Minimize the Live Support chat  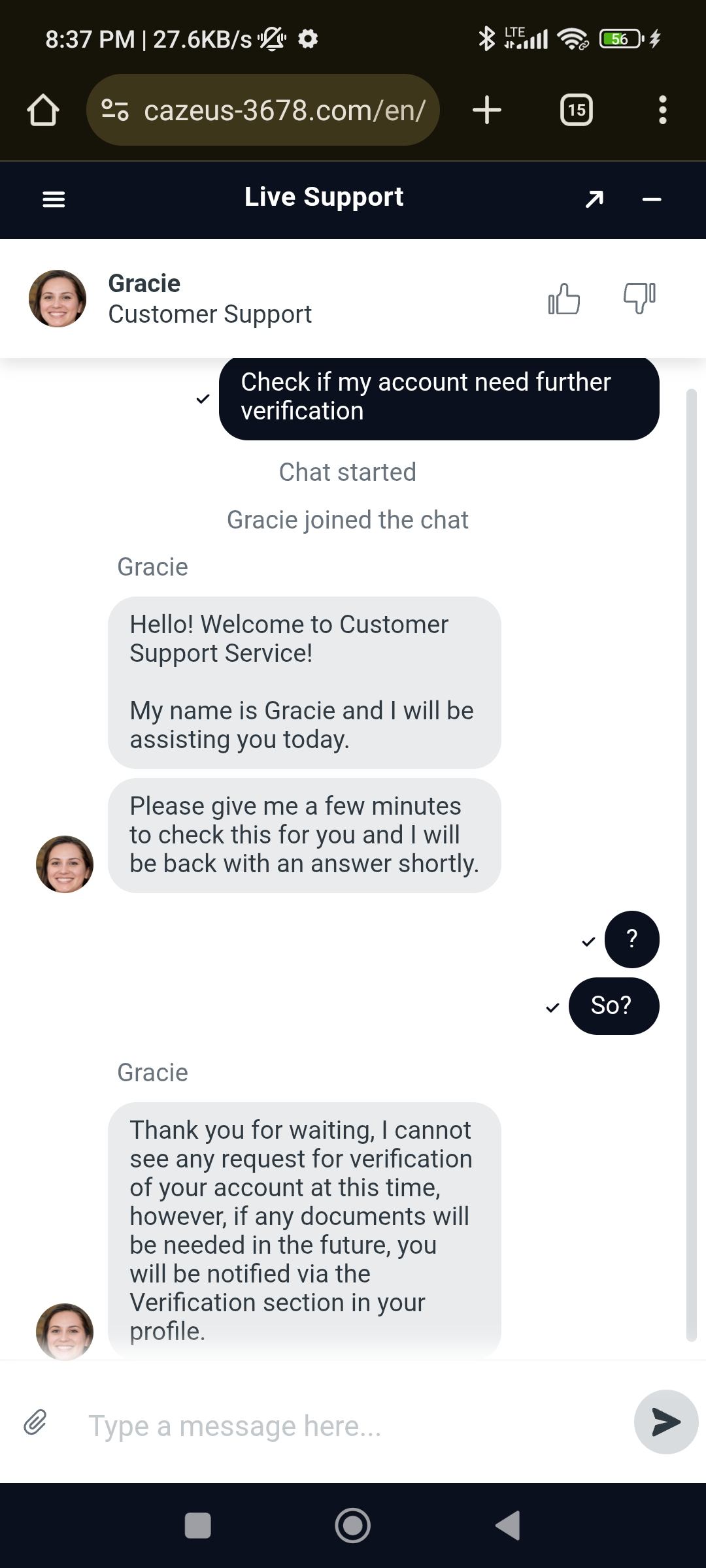(652, 199)
